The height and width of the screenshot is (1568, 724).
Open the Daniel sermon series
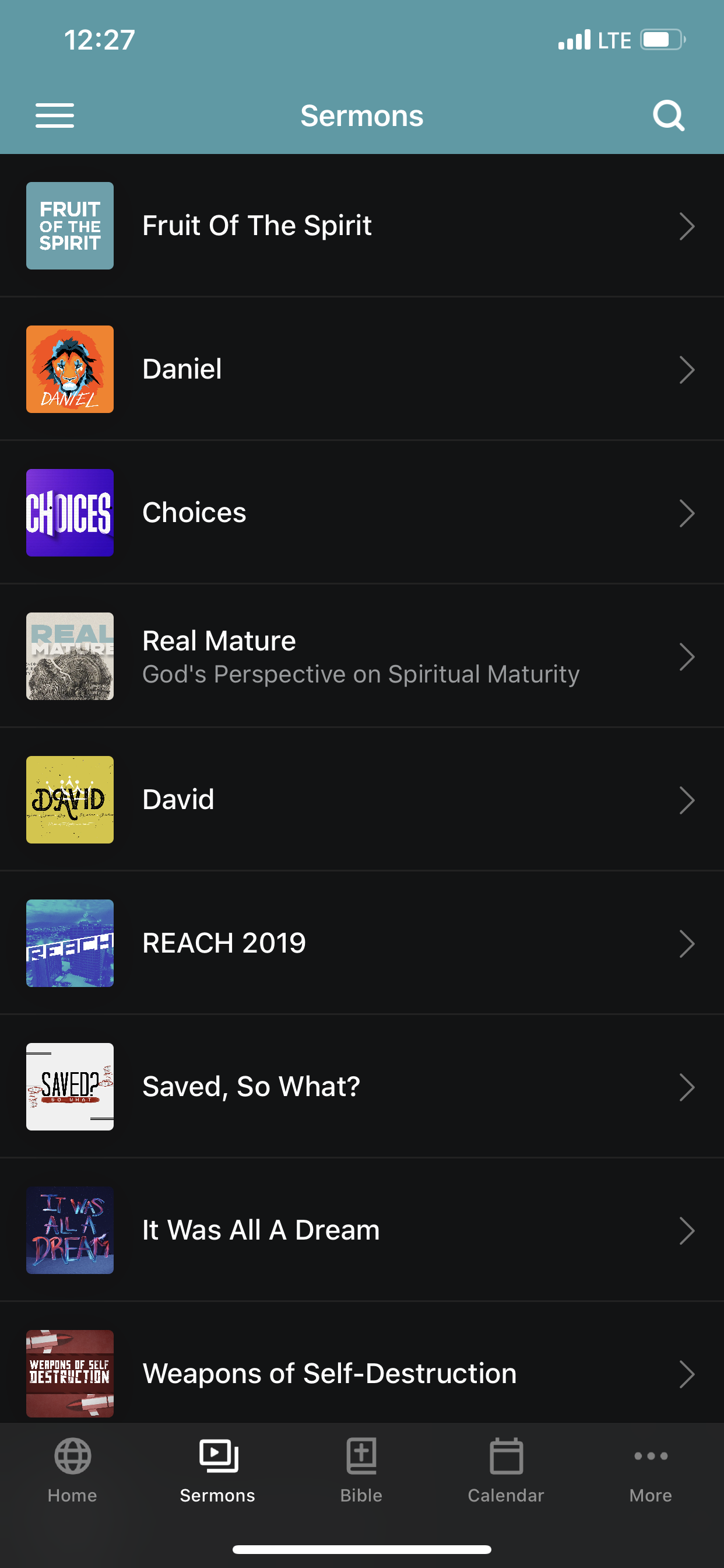362,369
